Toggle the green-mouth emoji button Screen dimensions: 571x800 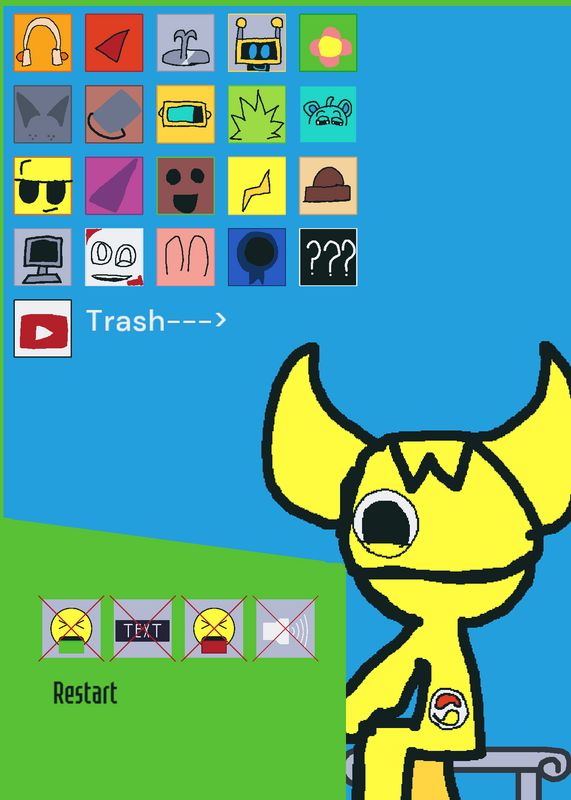(71, 629)
